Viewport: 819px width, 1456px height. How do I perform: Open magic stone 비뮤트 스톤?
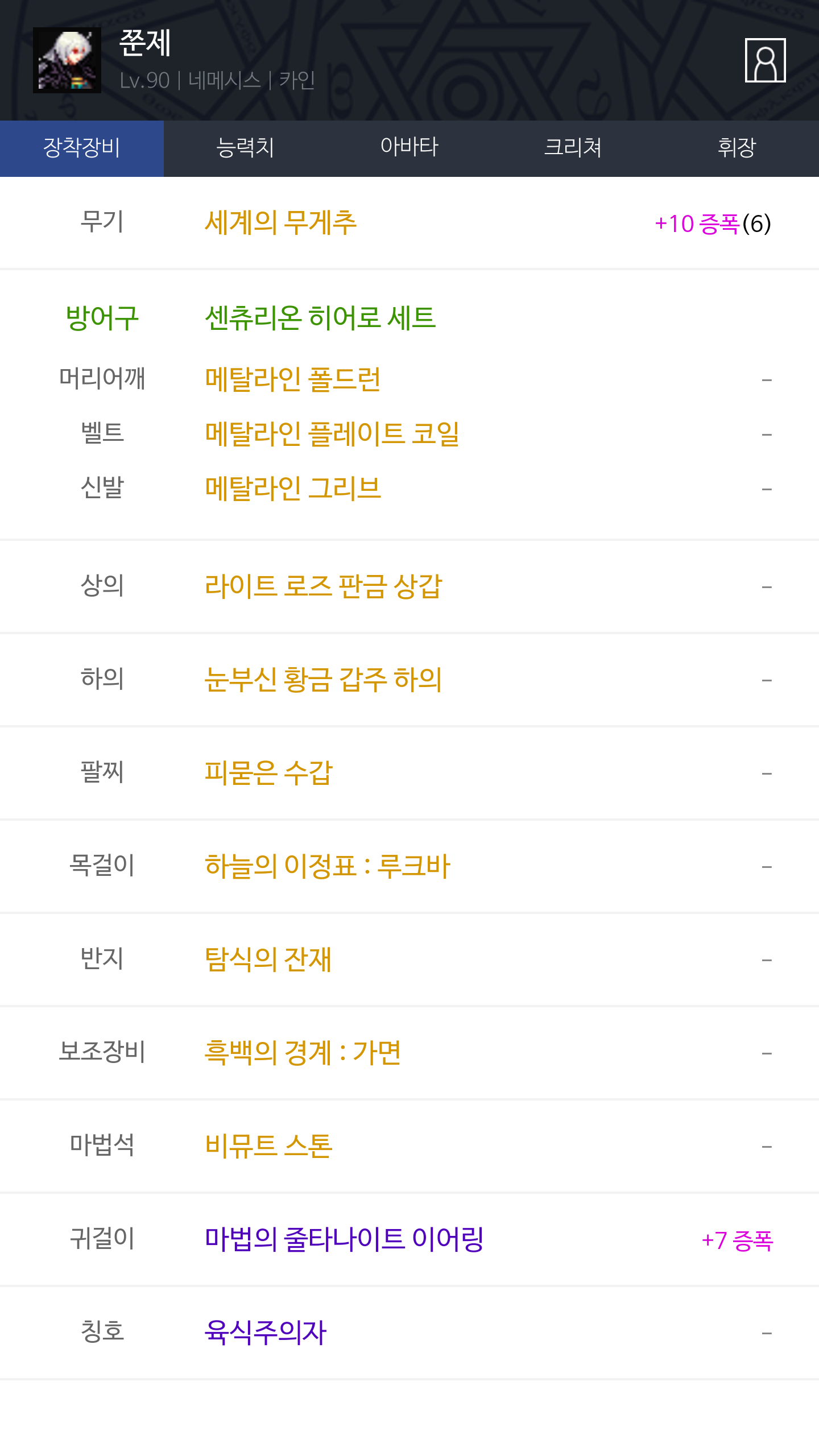pos(268,1146)
